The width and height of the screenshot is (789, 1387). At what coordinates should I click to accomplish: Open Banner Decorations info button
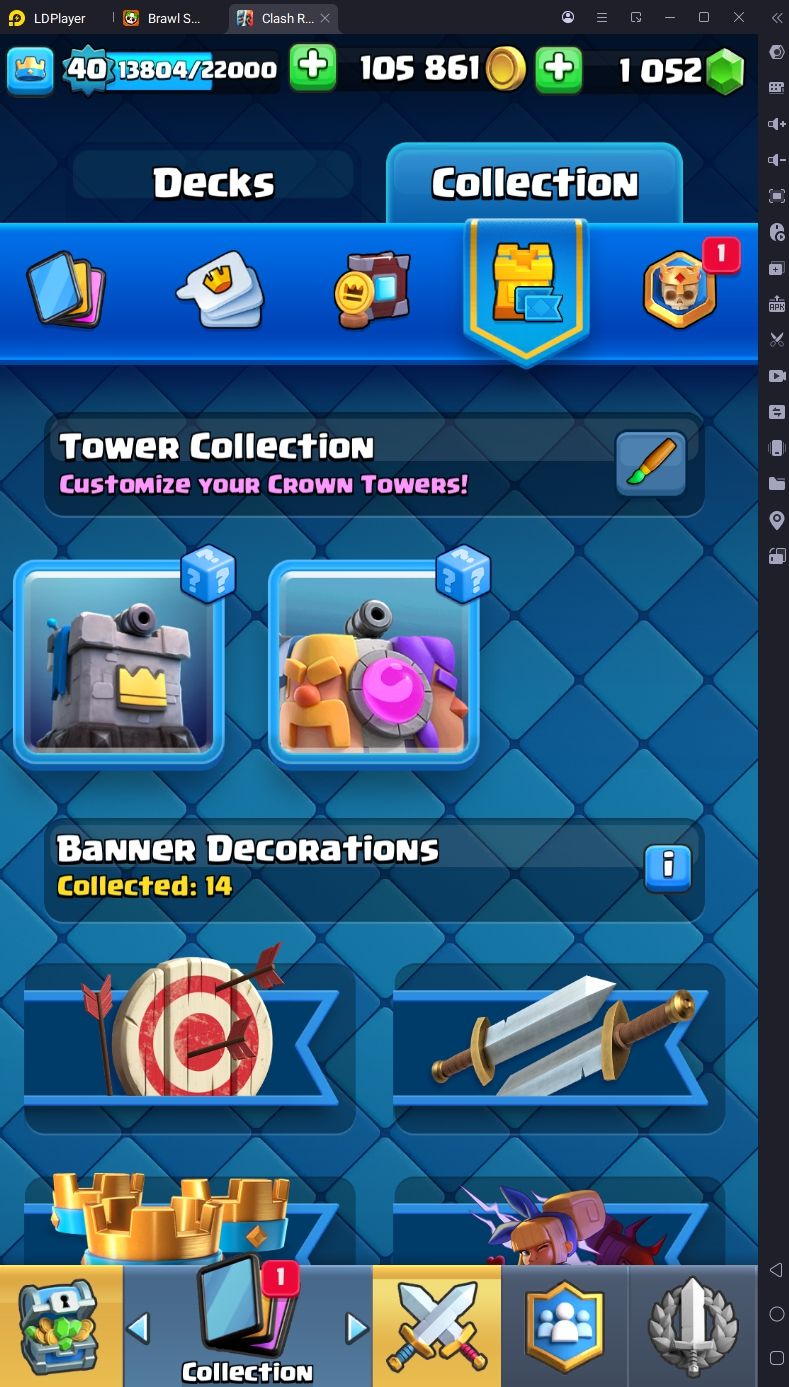pyautogui.click(x=667, y=866)
